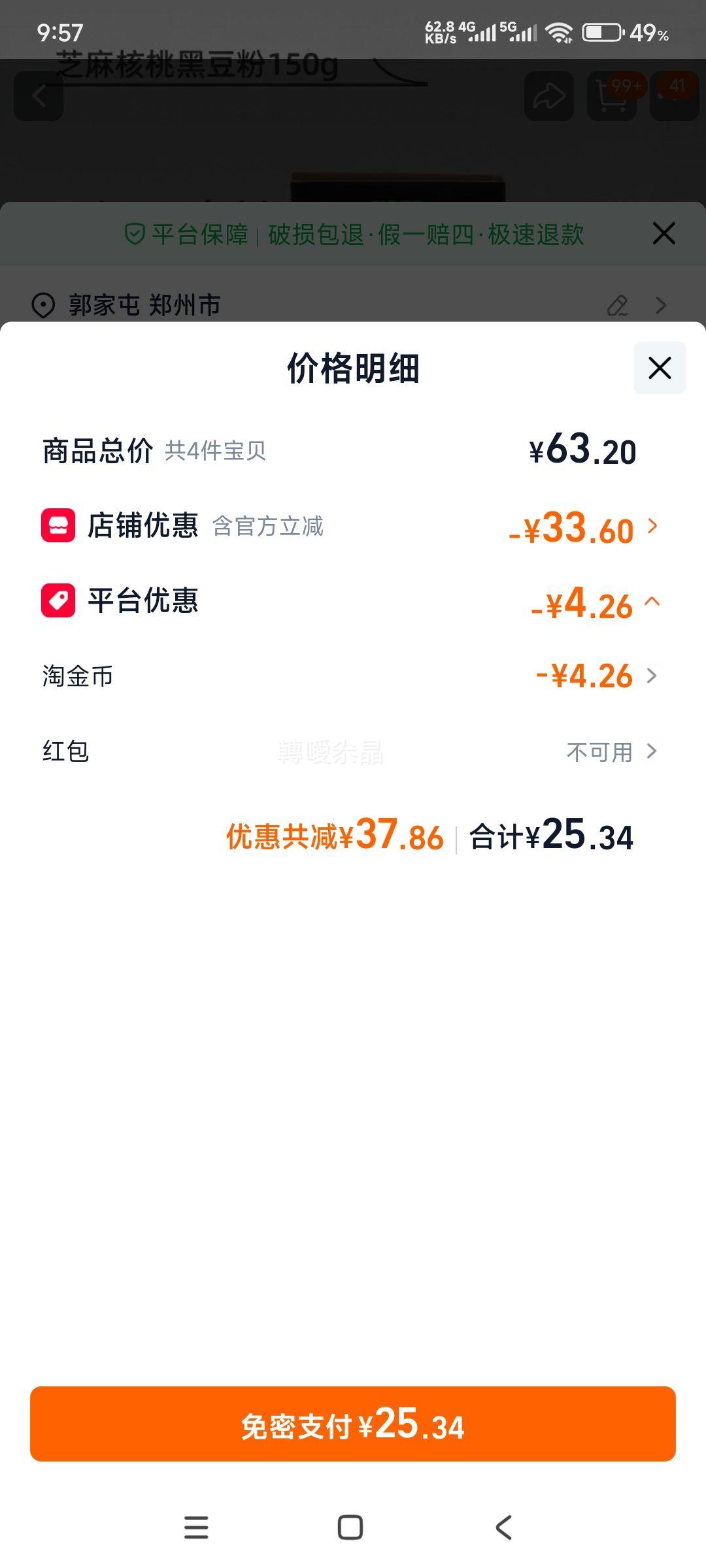706x1568 pixels.
Task: Open the shopping cart with 99+ badge
Action: coord(610,96)
